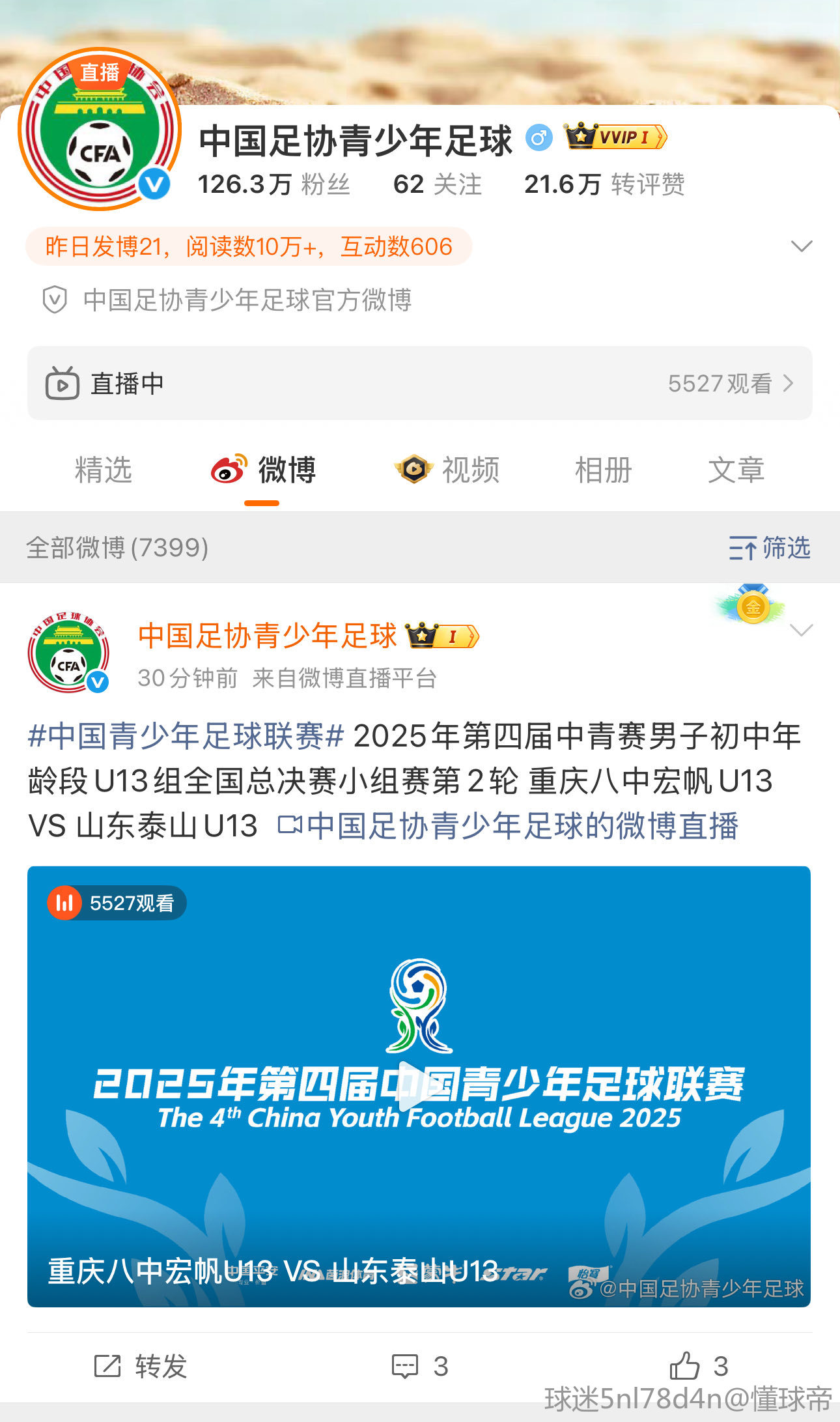840x1422 pixels.
Task: Expand the yesterday's posting stats banner
Action: coord(800,246)
